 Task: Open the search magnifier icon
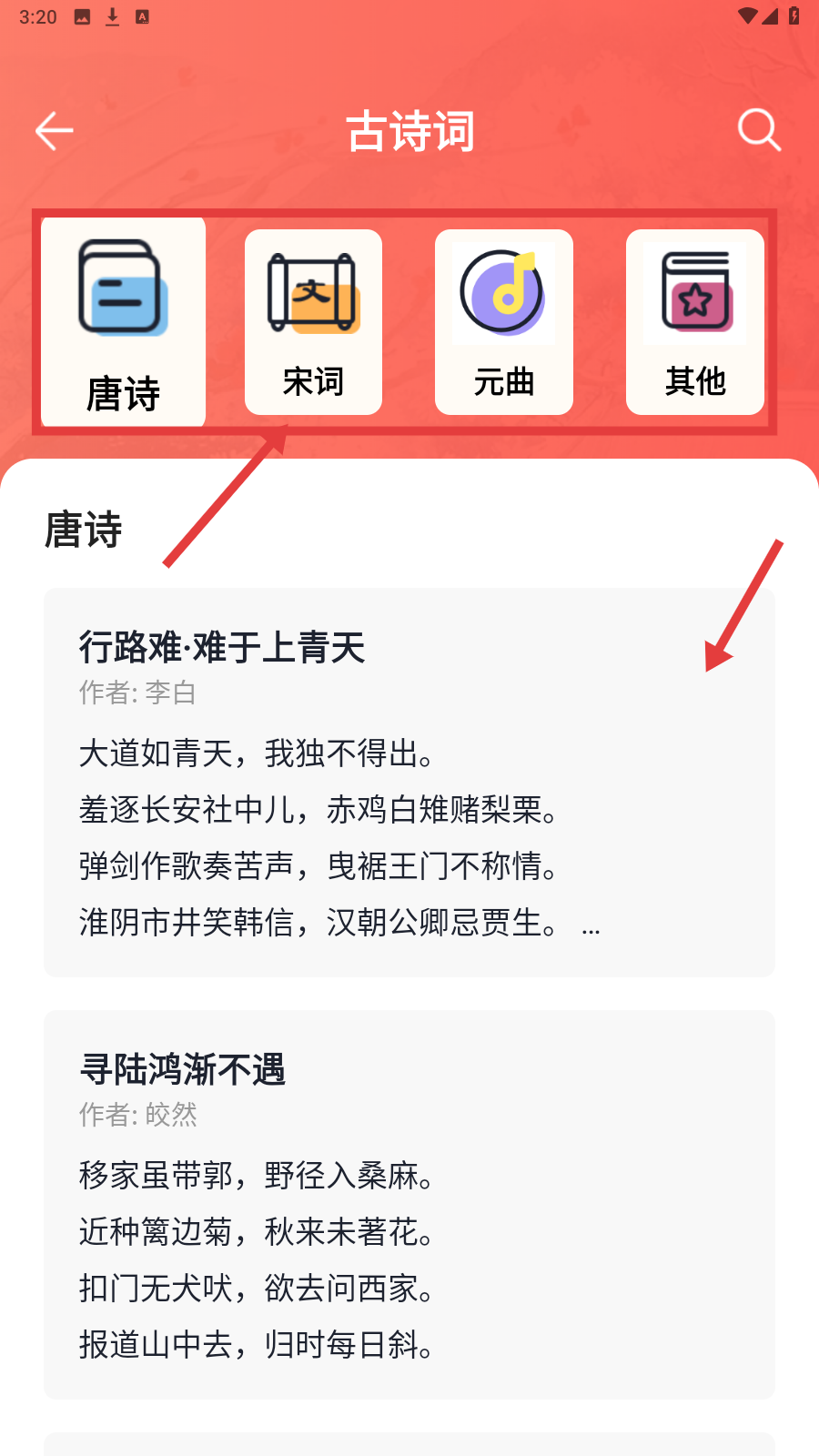(759, 130)
